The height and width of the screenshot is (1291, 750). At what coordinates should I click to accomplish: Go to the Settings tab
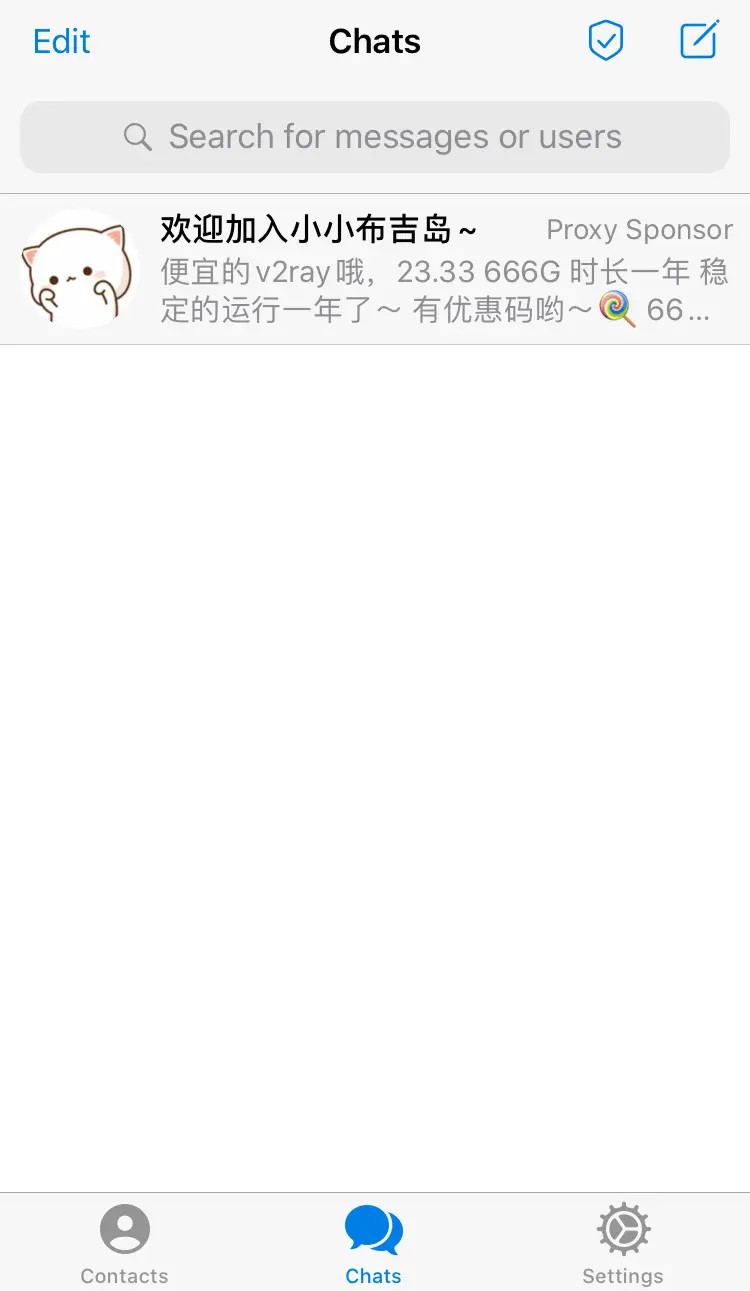pyautogui.click(x=623, y=1243)
